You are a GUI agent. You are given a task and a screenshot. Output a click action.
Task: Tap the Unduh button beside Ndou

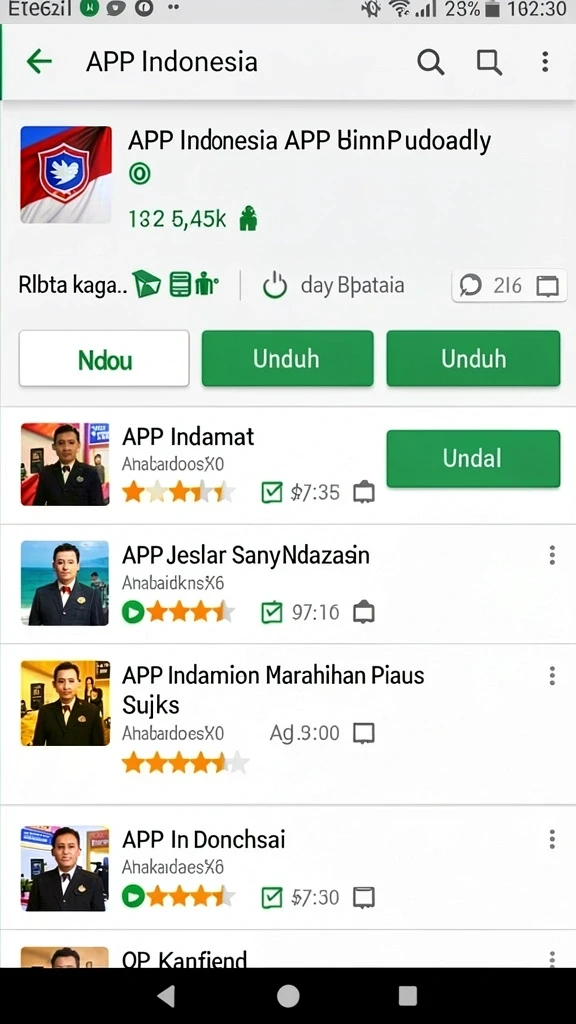click(287, 359)
